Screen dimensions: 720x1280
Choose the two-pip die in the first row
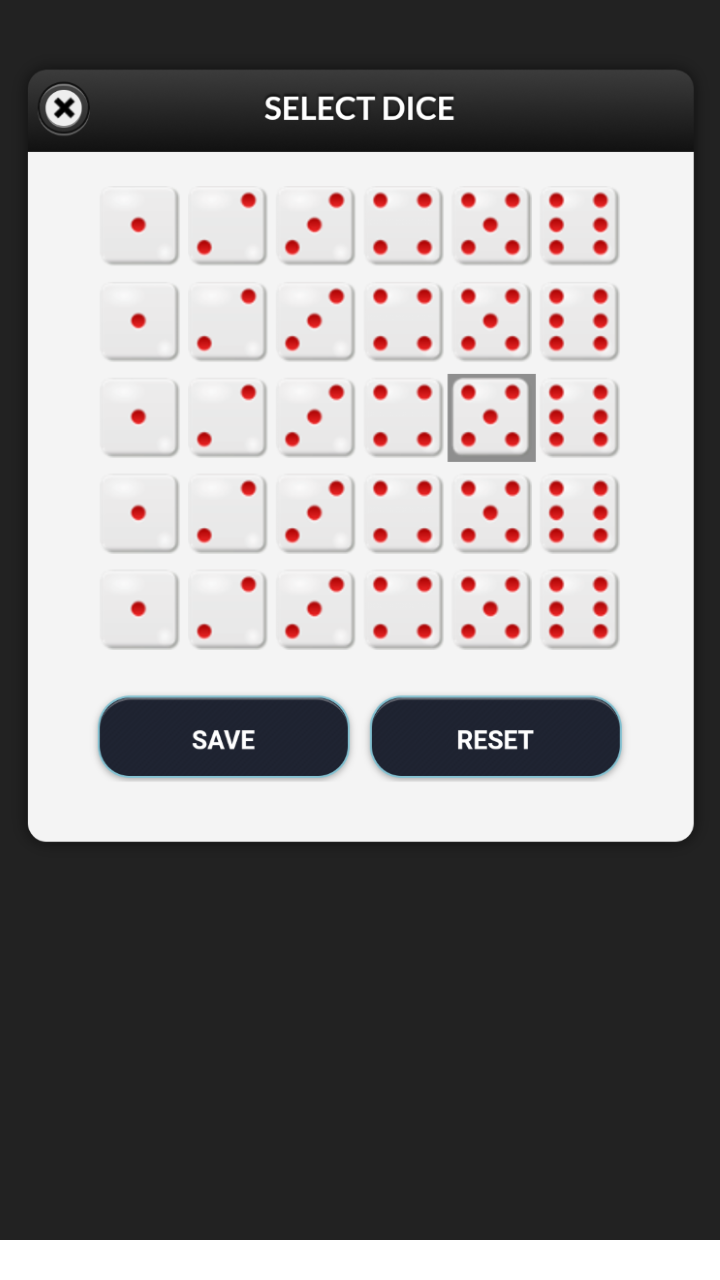point(226,225)
